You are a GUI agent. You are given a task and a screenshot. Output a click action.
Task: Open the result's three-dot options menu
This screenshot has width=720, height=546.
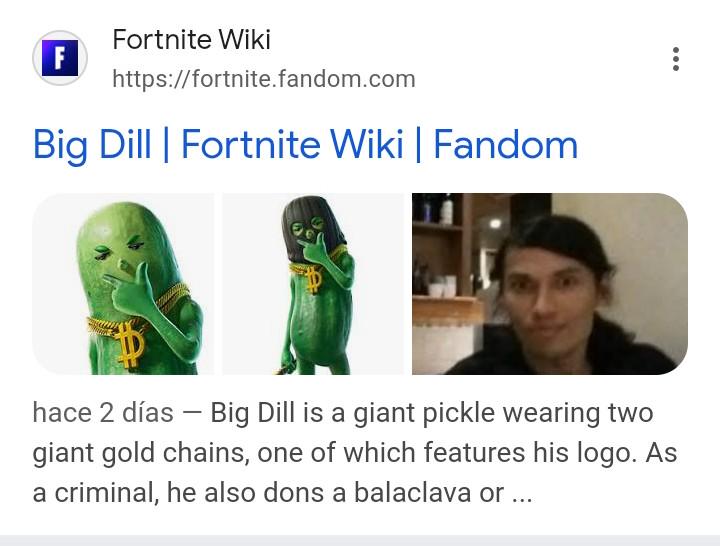point(676,59)
